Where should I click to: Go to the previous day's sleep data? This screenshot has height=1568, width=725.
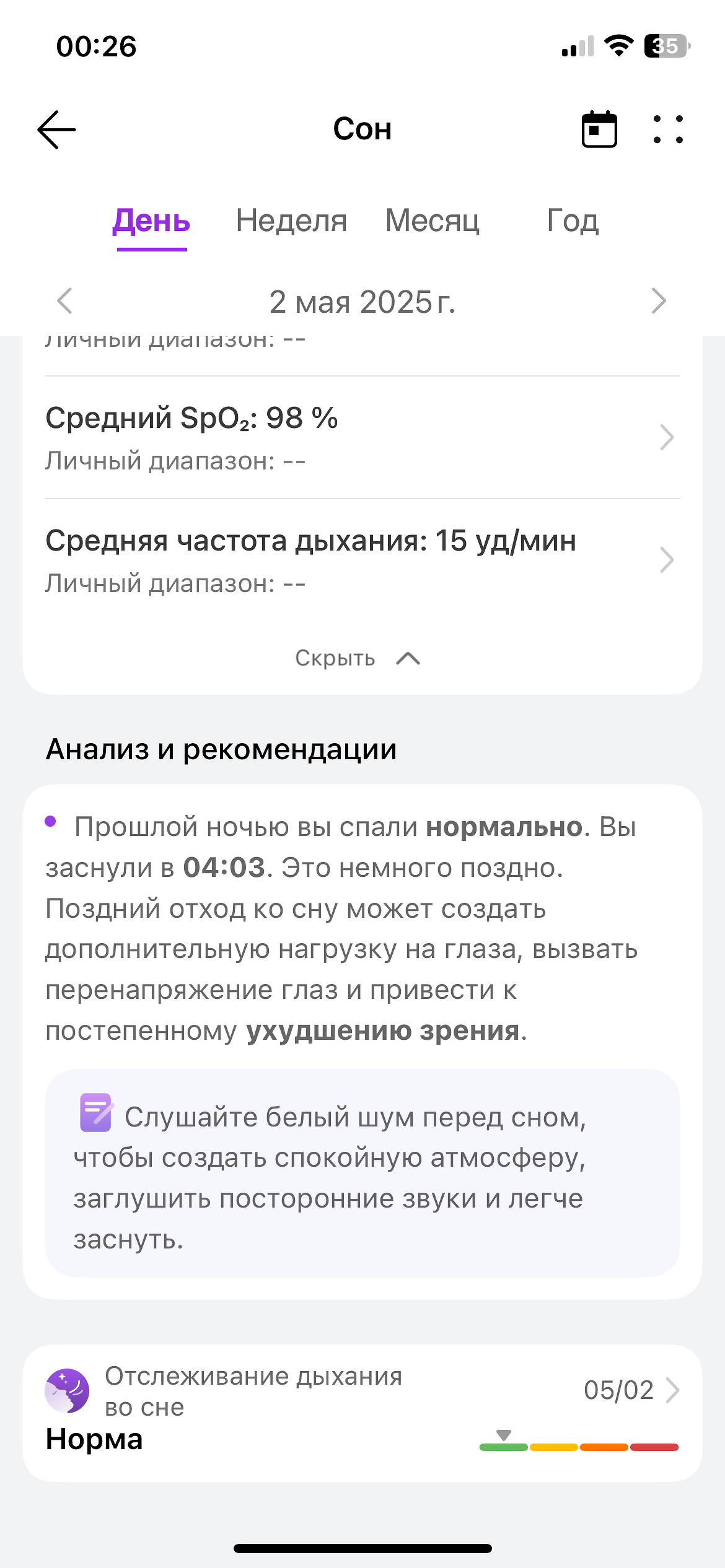coord(65,302)
